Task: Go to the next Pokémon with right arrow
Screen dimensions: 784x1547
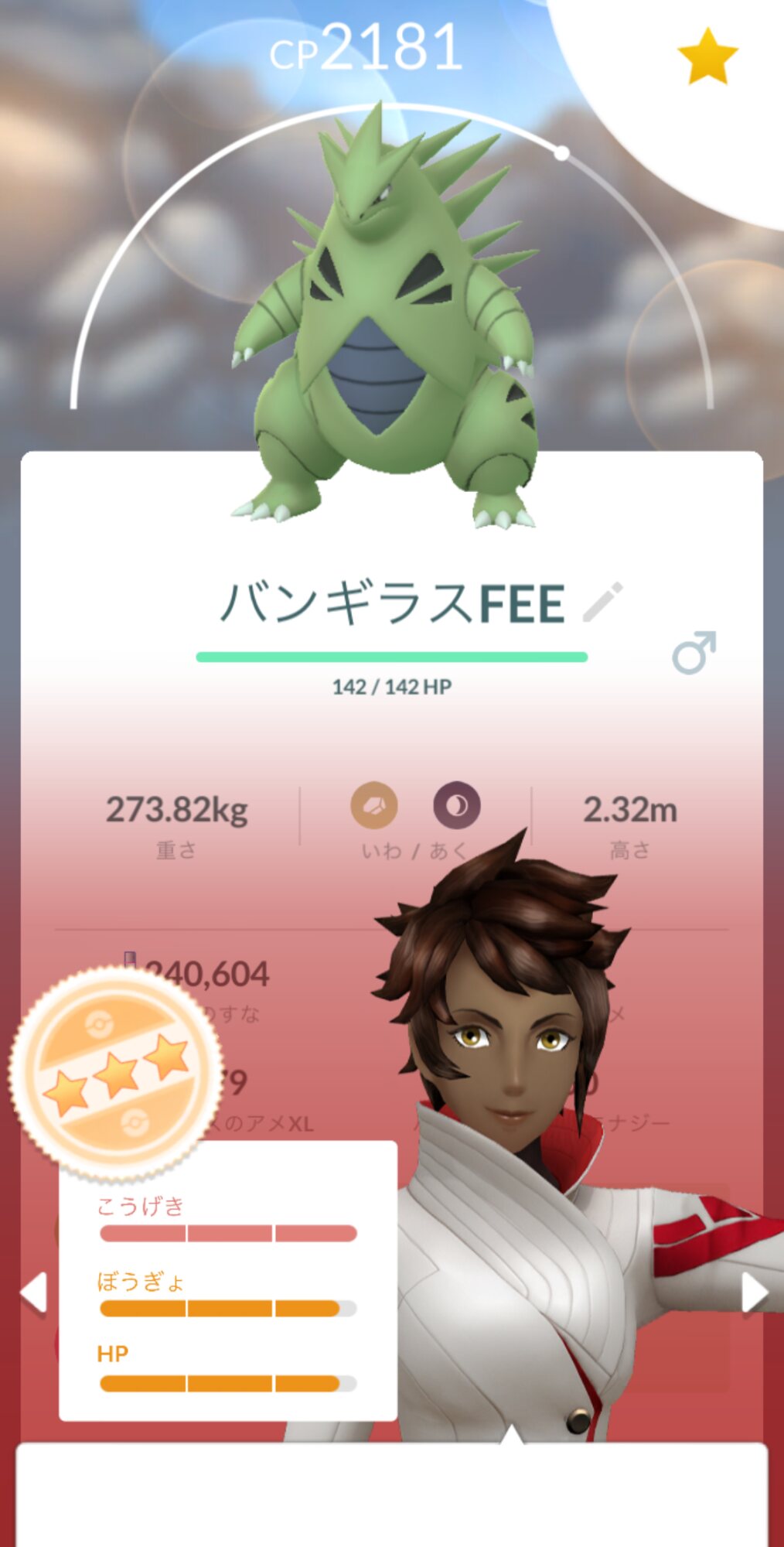Action: (x=754, y=1293)
